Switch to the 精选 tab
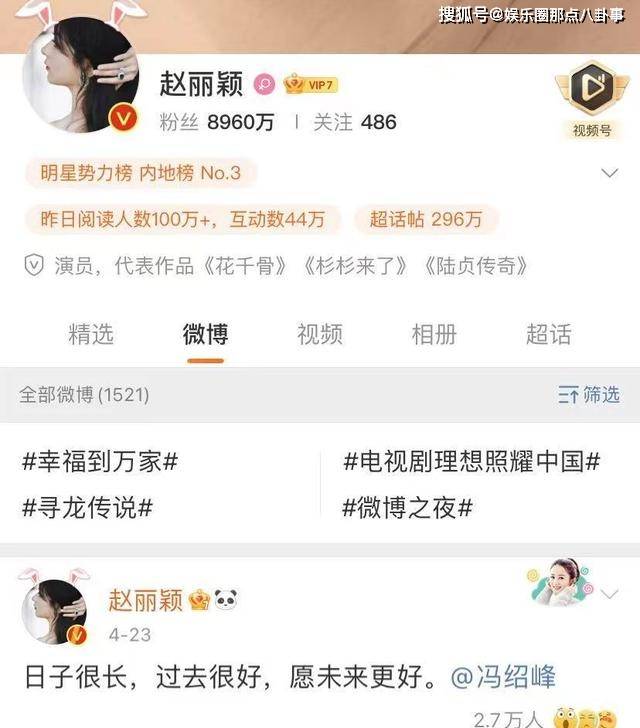Image resolution: width=640 pixels, height=728 pixels. coord(91,335)
